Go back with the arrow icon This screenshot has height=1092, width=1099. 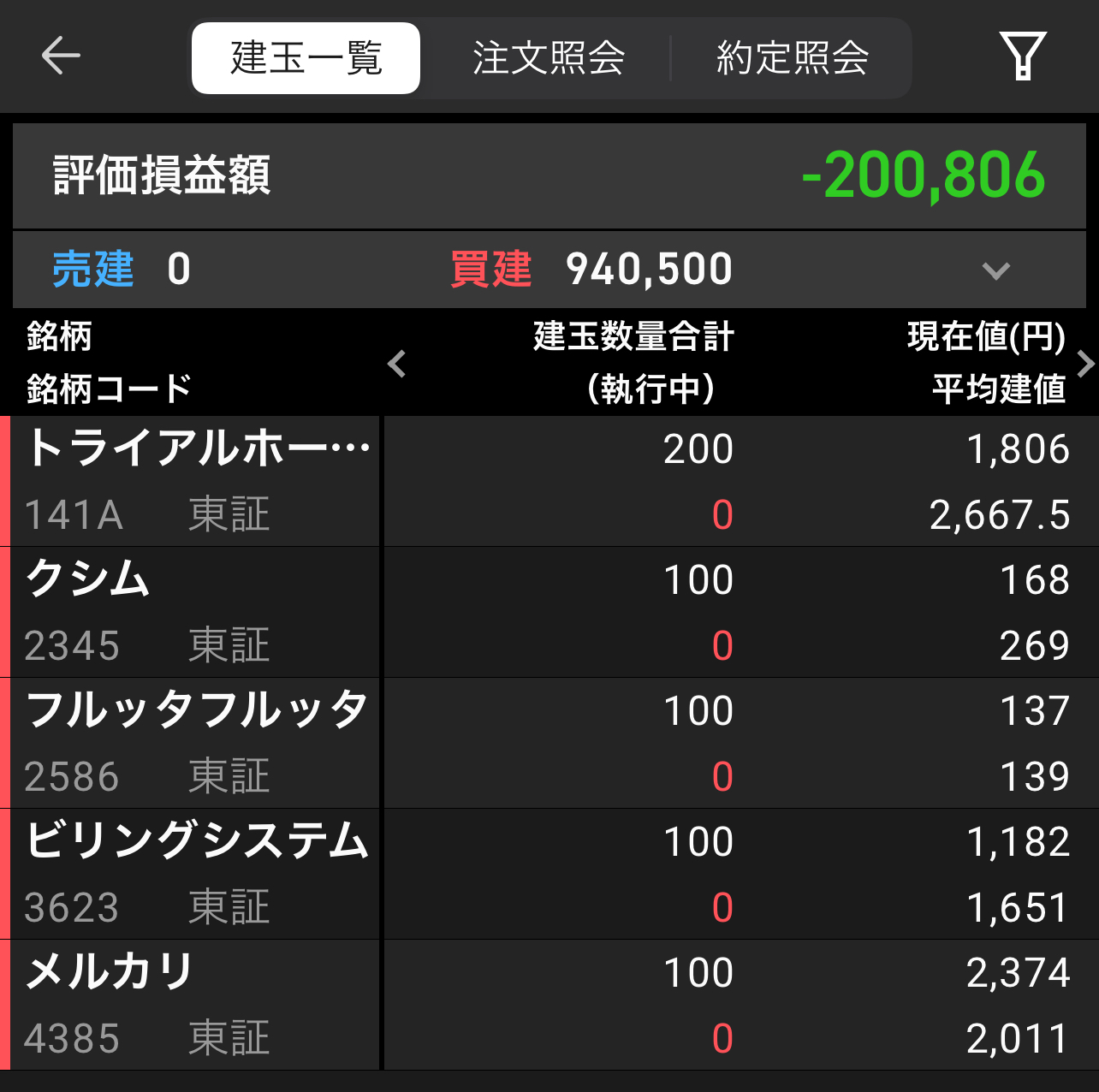click(61, 56)
